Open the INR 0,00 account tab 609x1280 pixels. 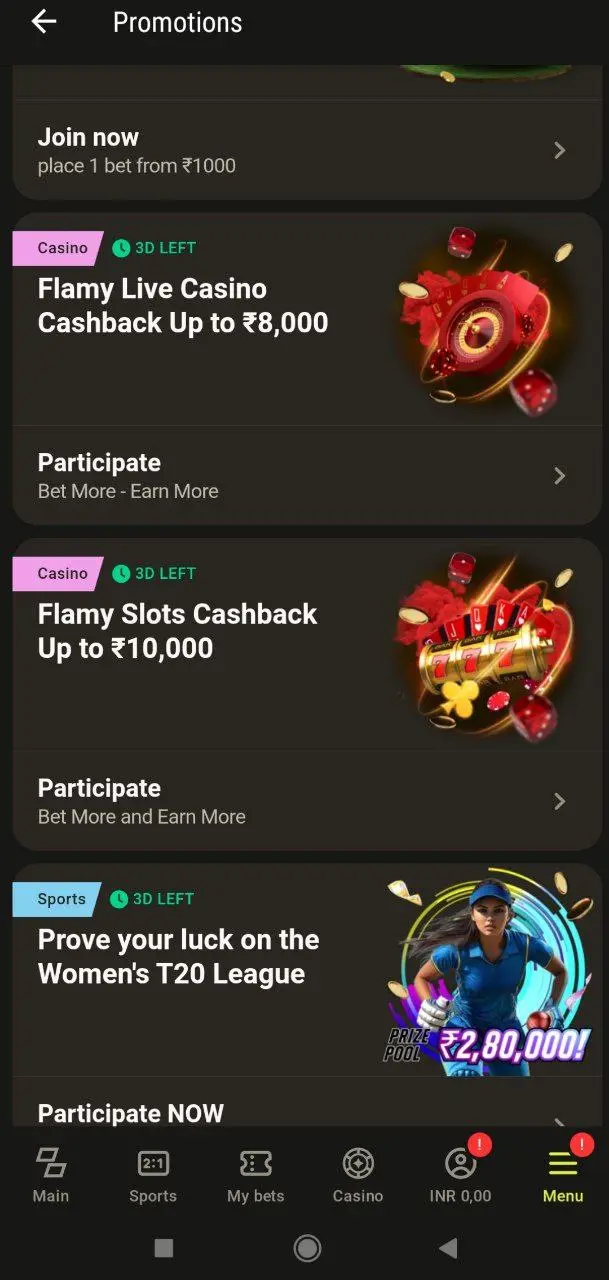460,1175
